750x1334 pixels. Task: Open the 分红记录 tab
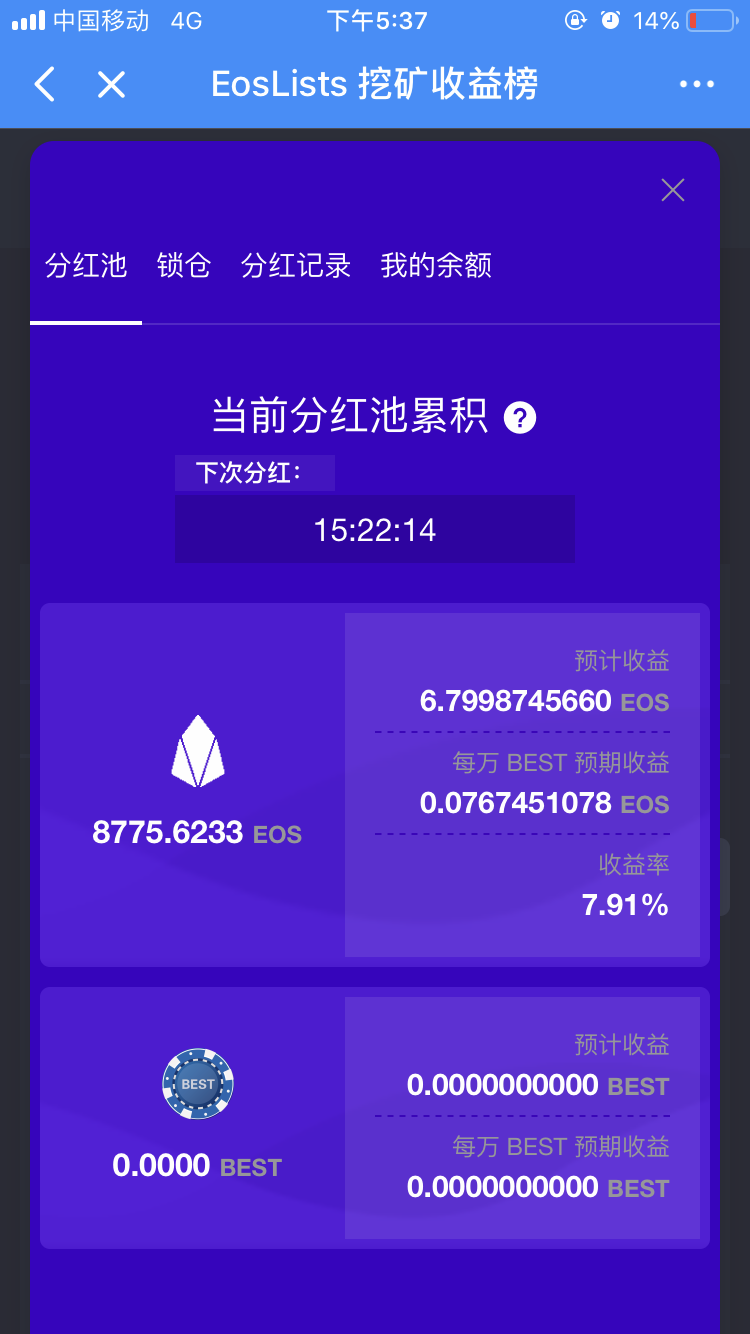[x=296, y=266]
